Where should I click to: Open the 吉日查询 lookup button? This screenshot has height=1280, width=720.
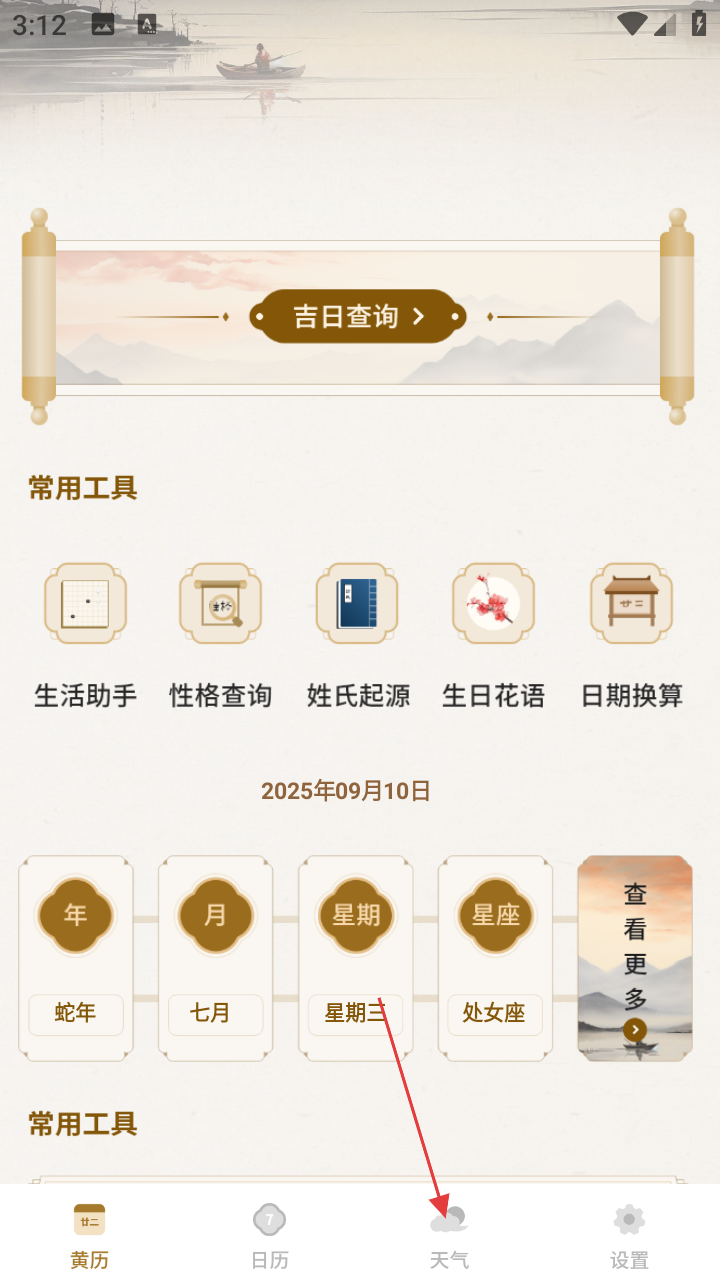click(358, 317)
